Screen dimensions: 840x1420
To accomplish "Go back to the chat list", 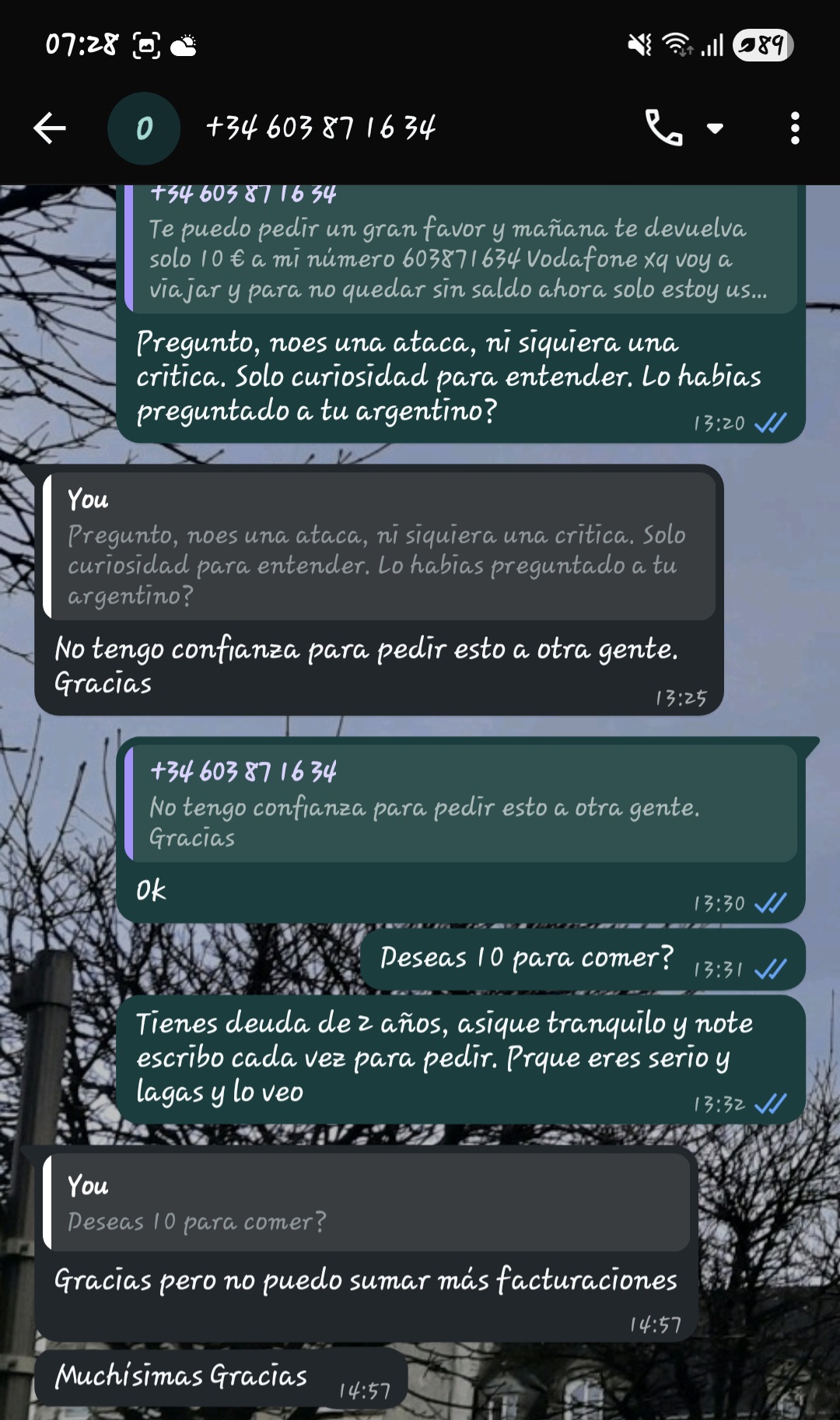I will 50,128.
